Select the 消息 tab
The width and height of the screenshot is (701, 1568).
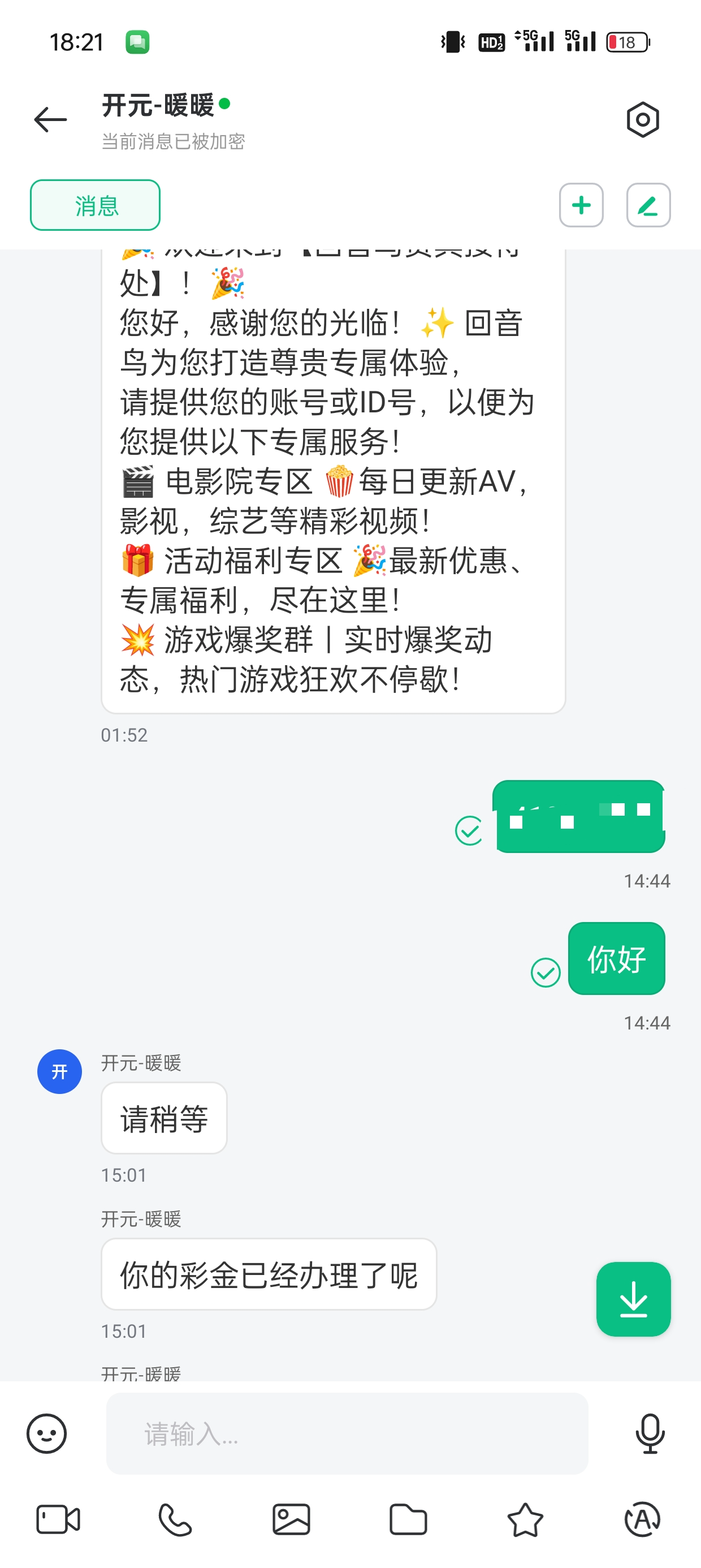coord(96,205)
